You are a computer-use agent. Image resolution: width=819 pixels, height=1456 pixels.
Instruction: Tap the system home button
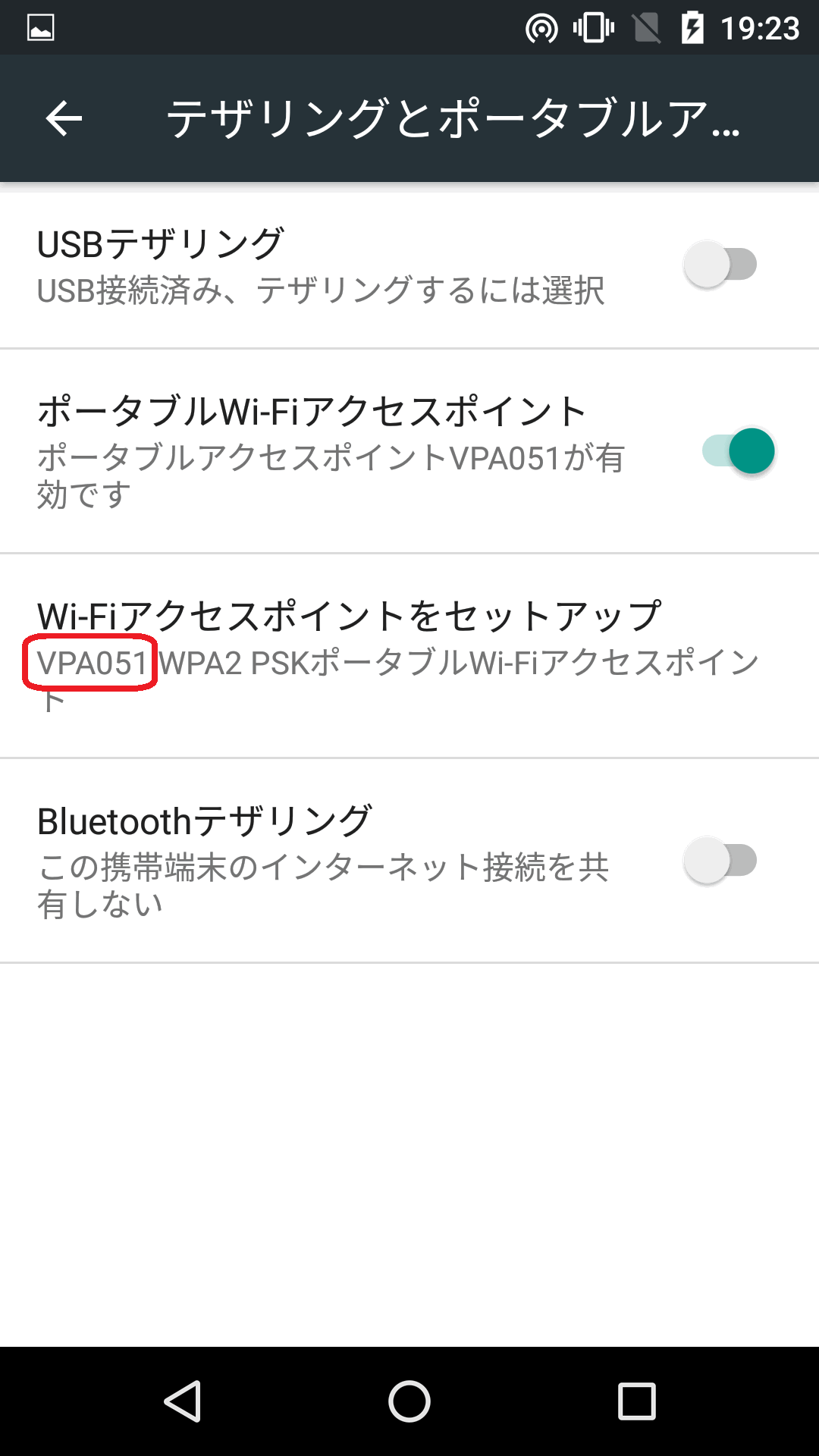click(x=409, y=1401)
